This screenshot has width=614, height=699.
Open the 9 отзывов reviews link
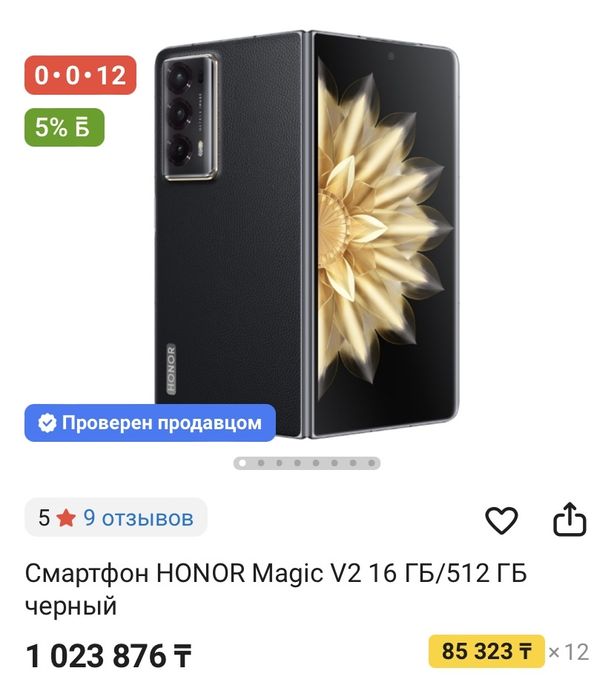[x=138, y=518]
